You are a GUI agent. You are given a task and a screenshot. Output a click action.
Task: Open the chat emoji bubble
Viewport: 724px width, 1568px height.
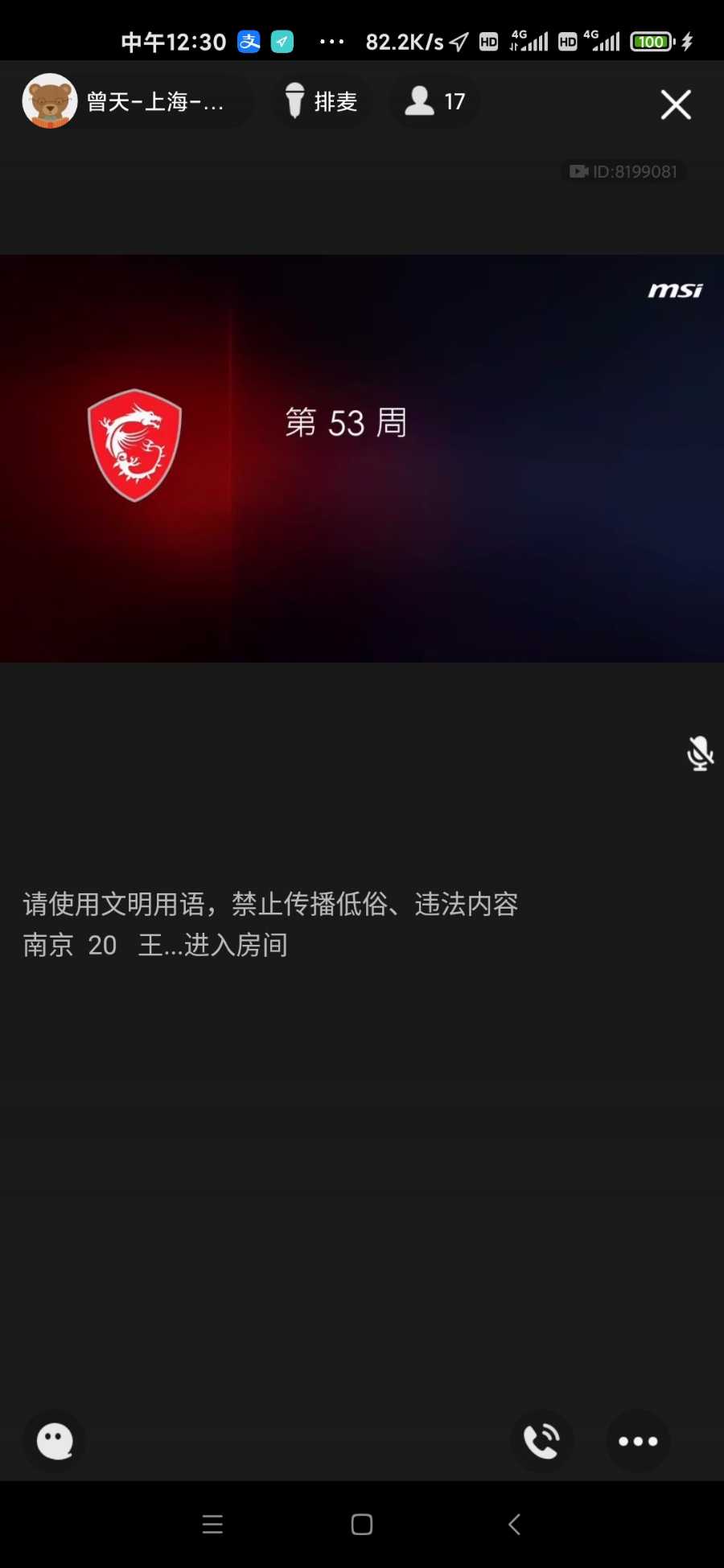tap(55, 1441)
